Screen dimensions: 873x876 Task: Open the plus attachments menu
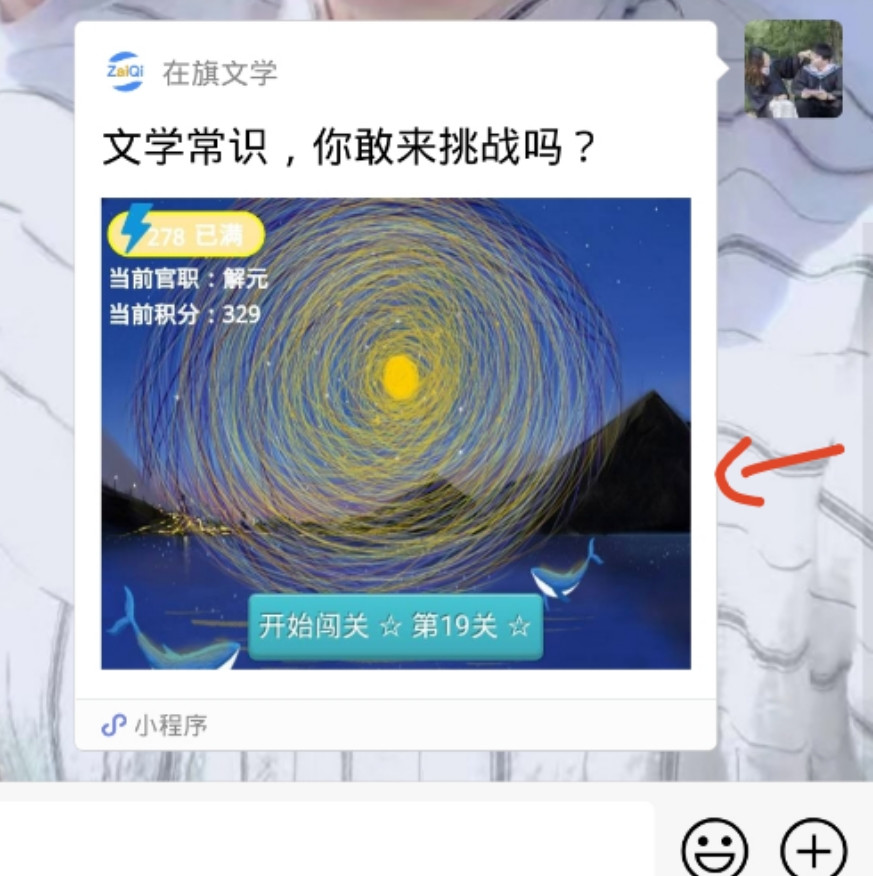click(813, 848)
